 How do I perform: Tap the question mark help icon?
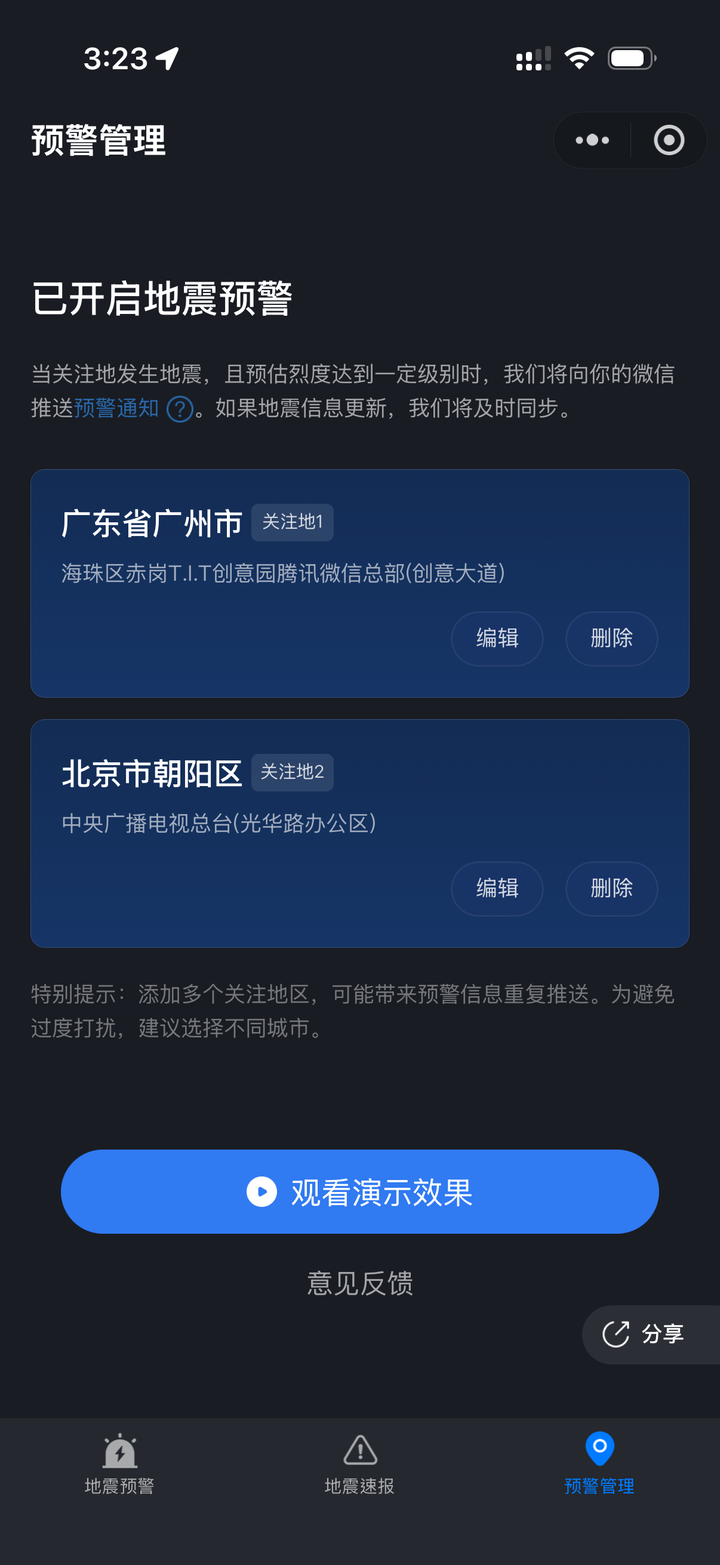pyautogui.click(x=179, y=409)
